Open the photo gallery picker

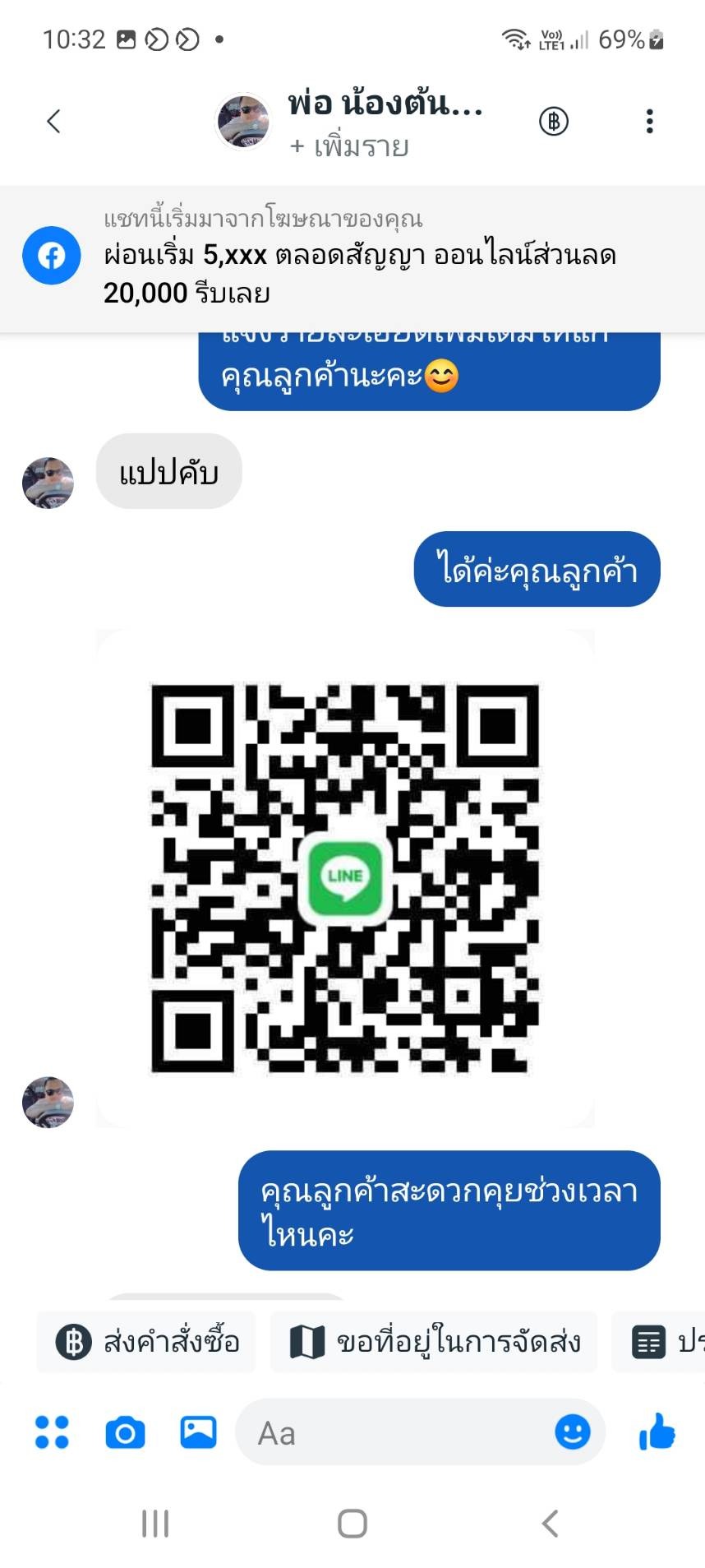pos(198,1432)
